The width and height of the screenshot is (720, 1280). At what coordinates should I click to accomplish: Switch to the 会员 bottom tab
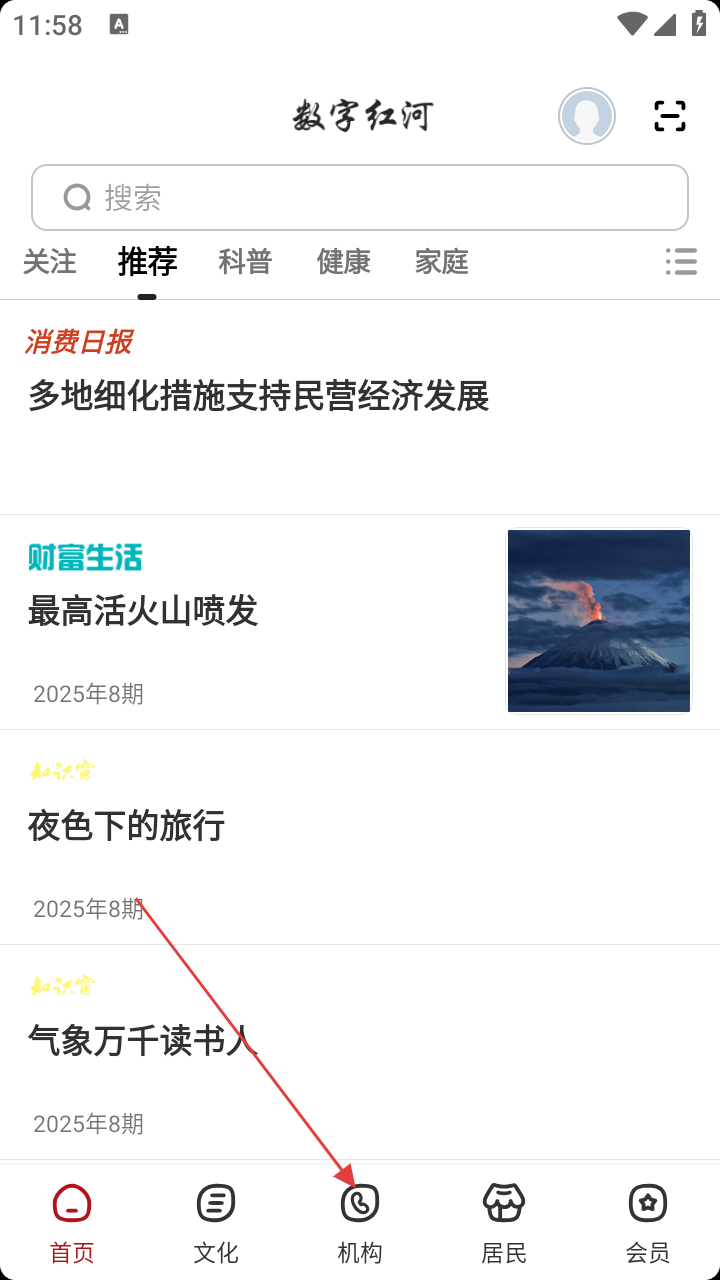coord(648,1222)
